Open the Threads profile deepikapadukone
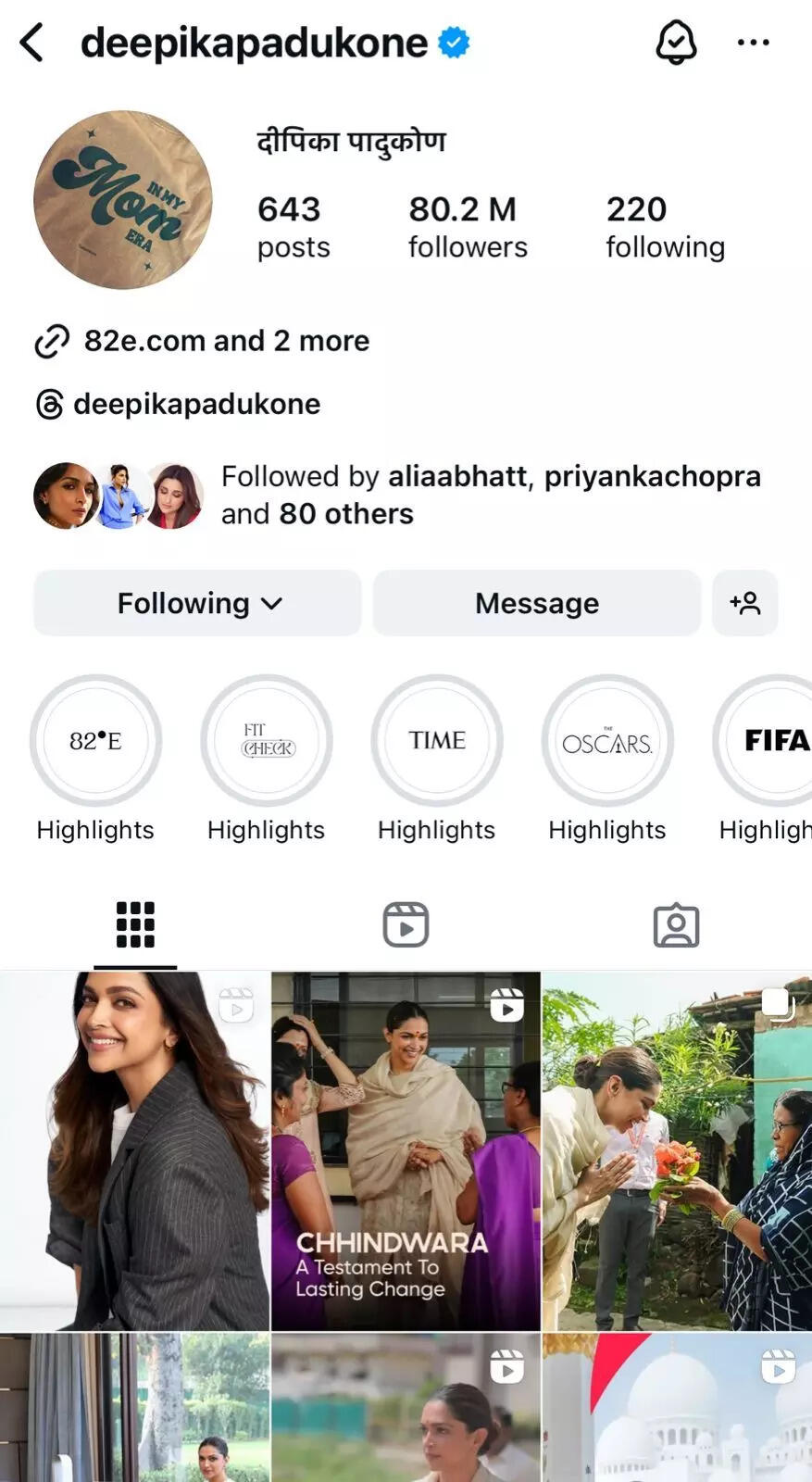812x1482 pixels. click(x=196, y=404)
